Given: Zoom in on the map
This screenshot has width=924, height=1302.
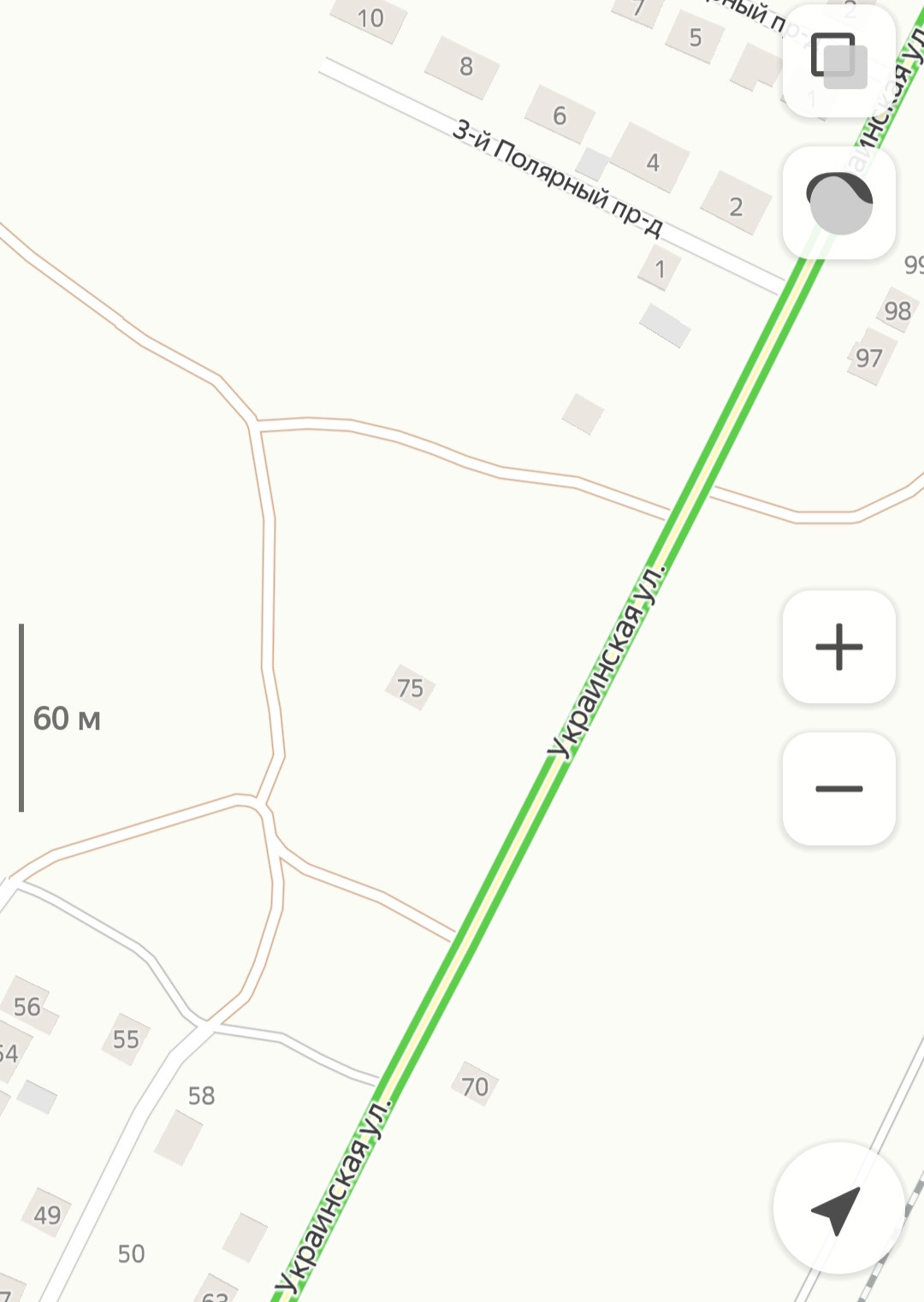Looking at the screenshot, I should pos(838,647).
